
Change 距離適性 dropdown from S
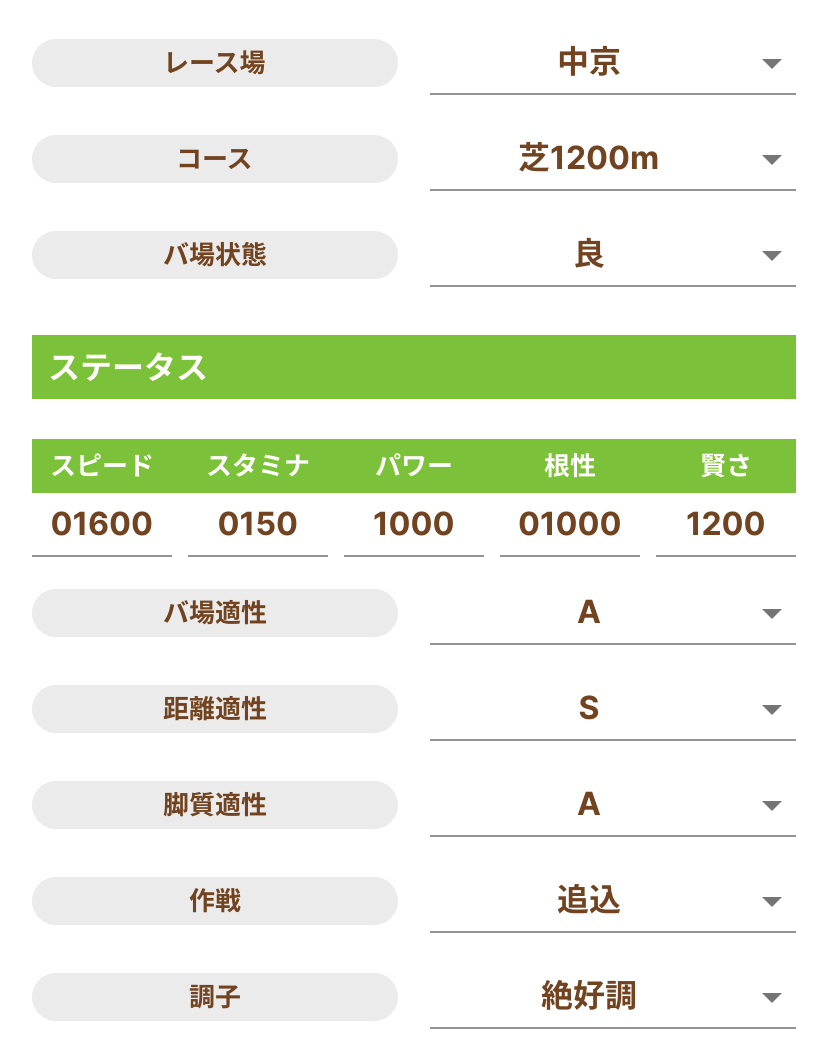612,709
